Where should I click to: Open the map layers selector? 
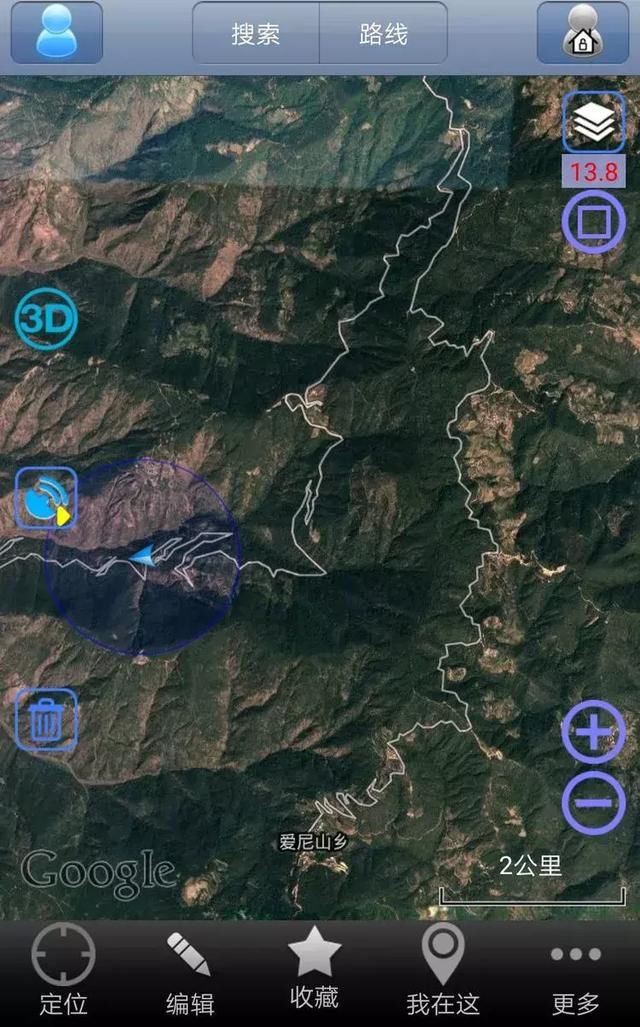pos(593,122)
